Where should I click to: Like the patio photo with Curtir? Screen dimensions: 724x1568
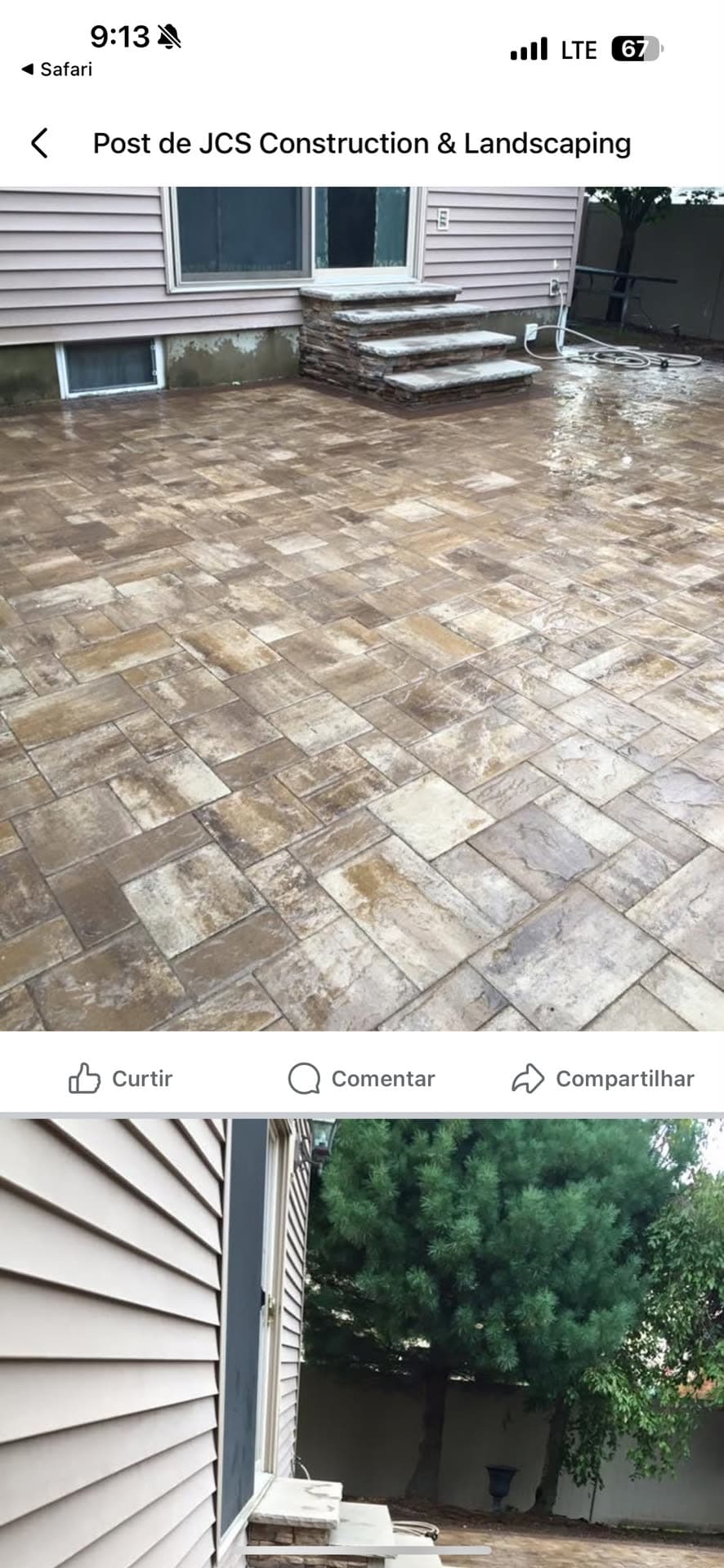click(x=120, y=1078)
